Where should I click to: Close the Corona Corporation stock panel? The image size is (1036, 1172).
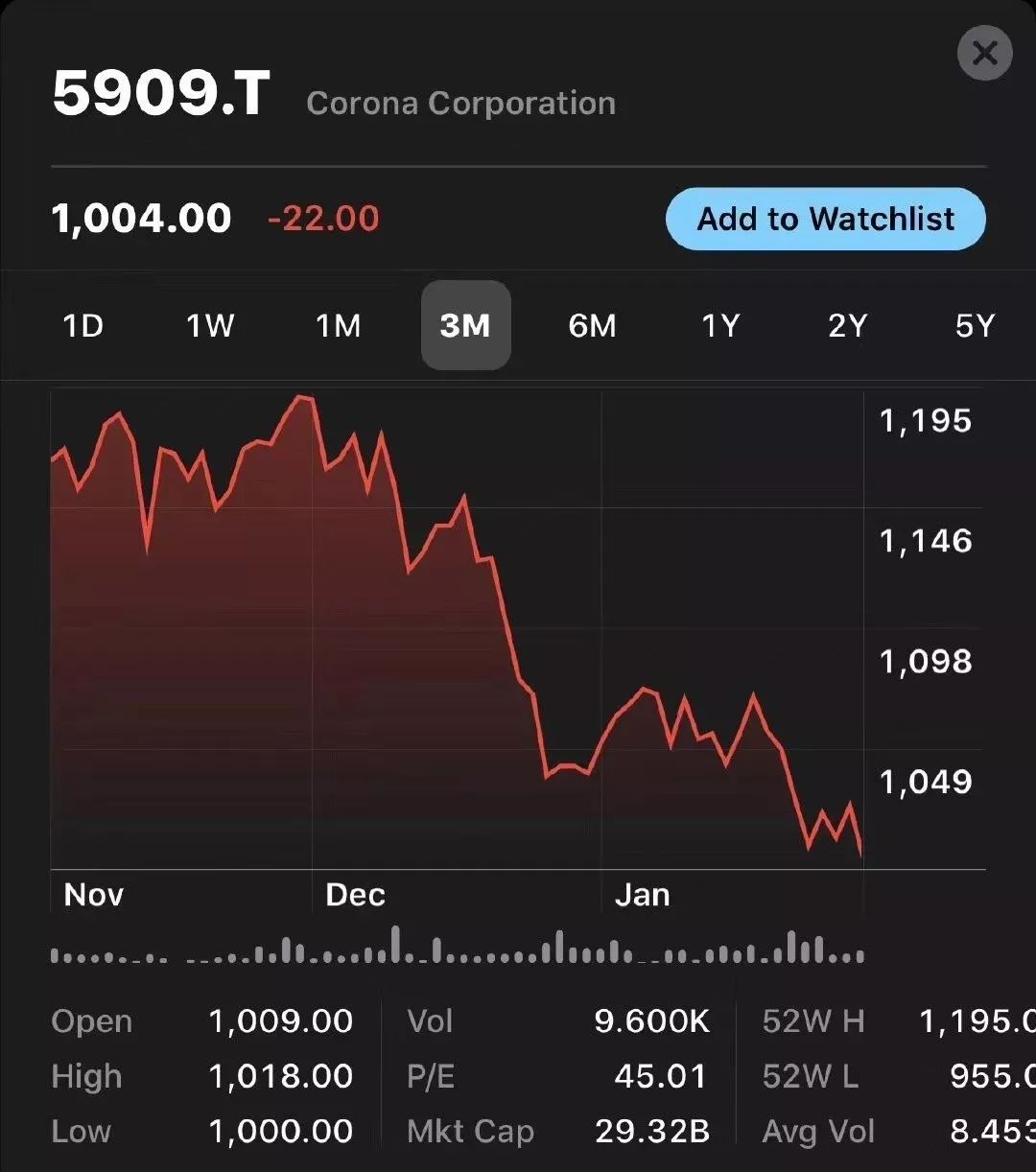pyautogui.click(x=983, y=54)
